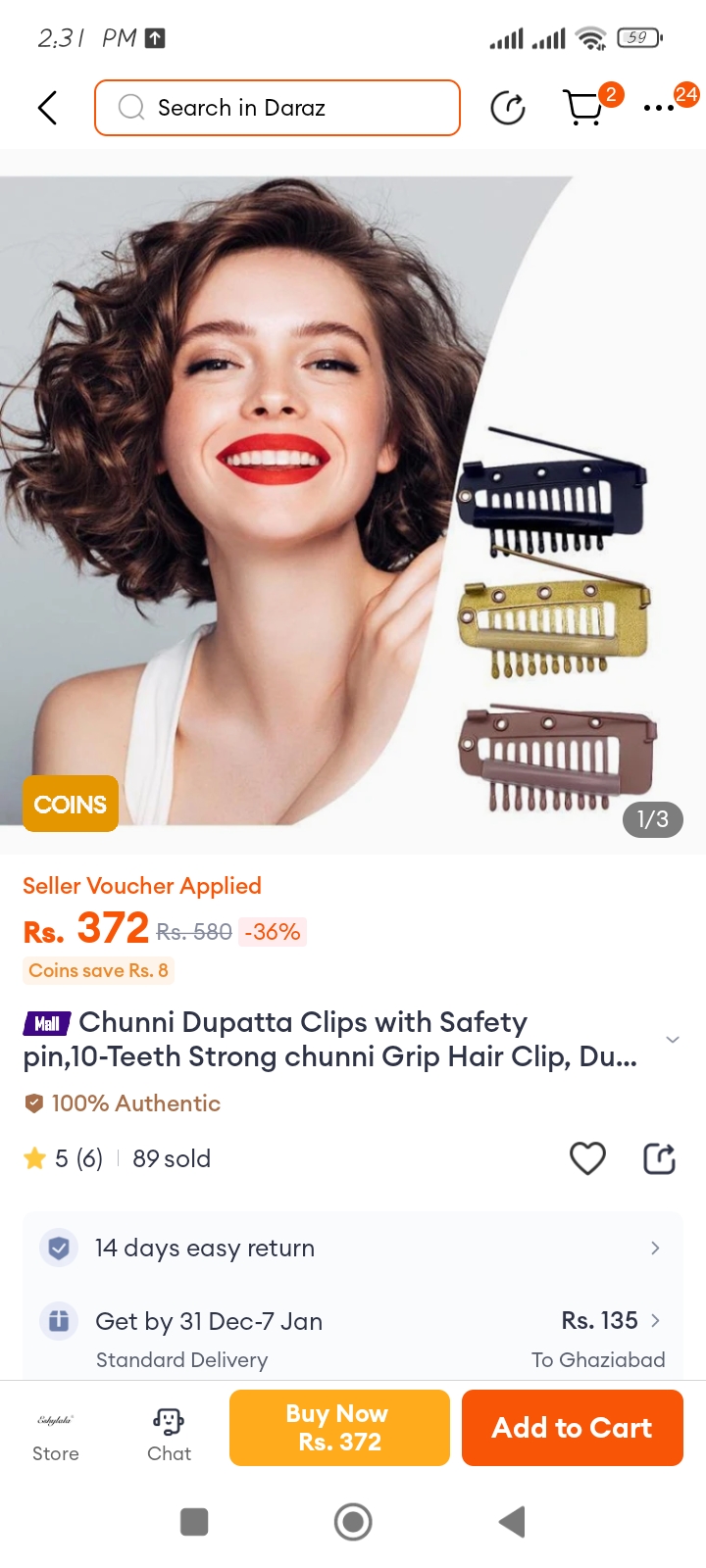The image size is (706, 1568).
Task: Chat with the seller
Action: coord(169,1436)
